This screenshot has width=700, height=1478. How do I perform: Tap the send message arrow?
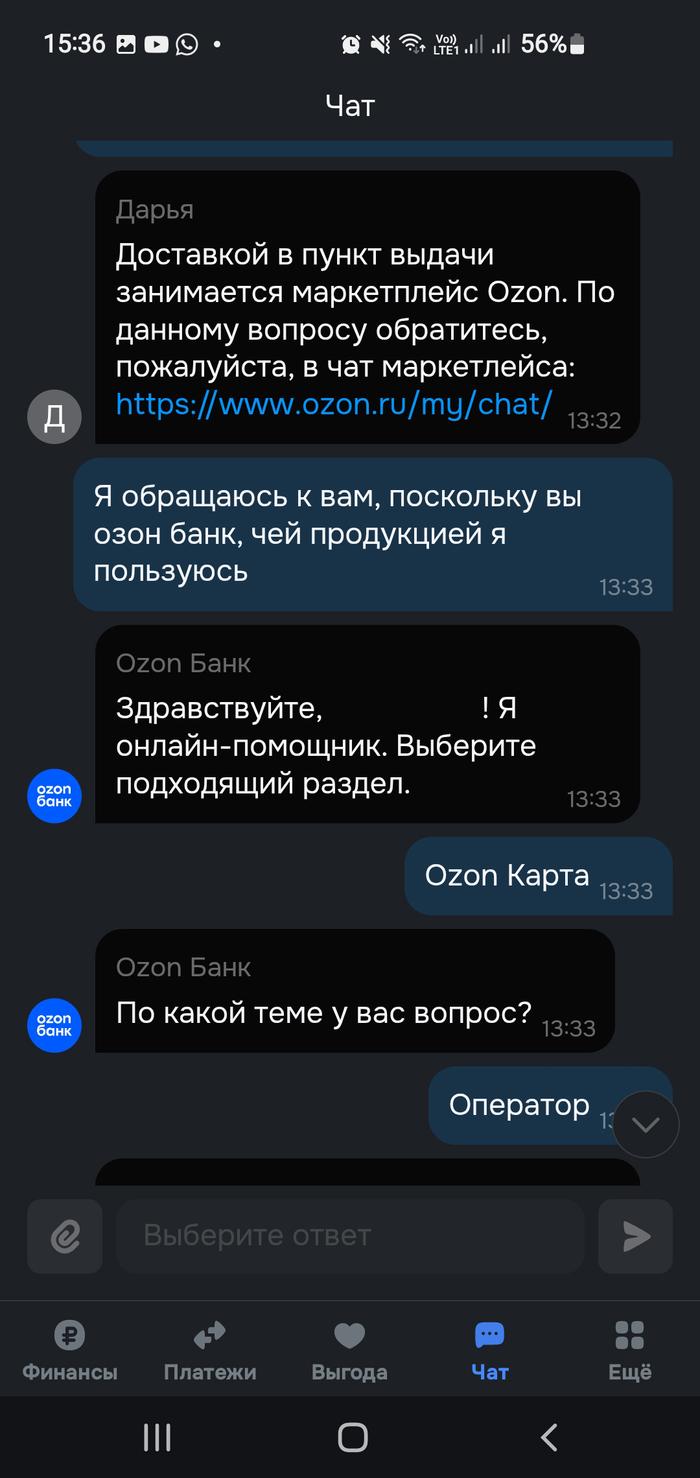coord(635,1237)
